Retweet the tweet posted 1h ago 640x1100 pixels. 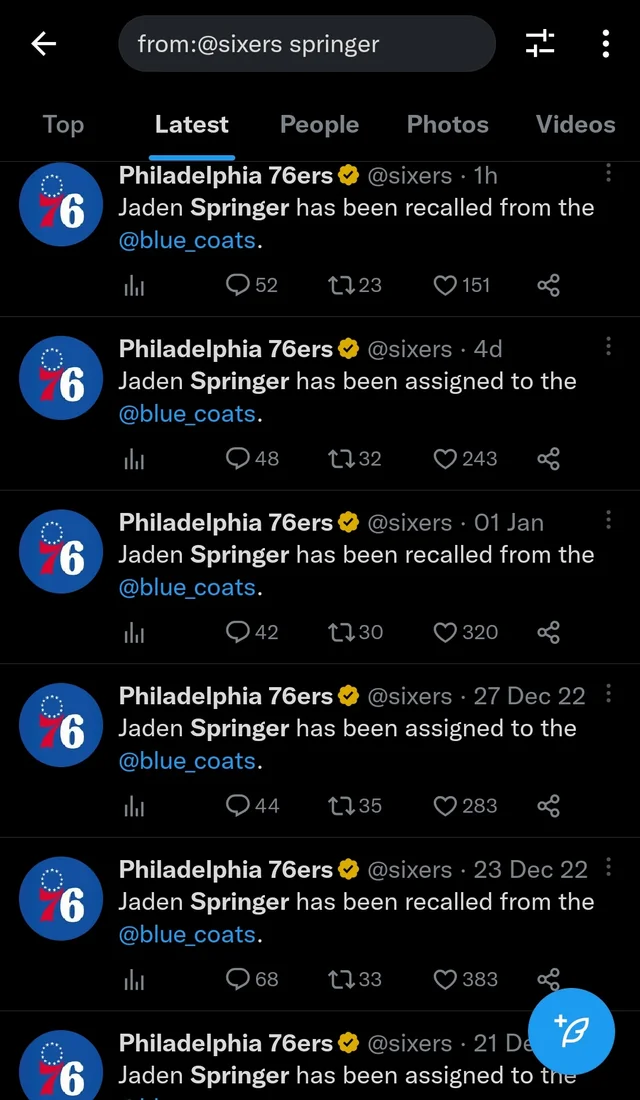341,285
